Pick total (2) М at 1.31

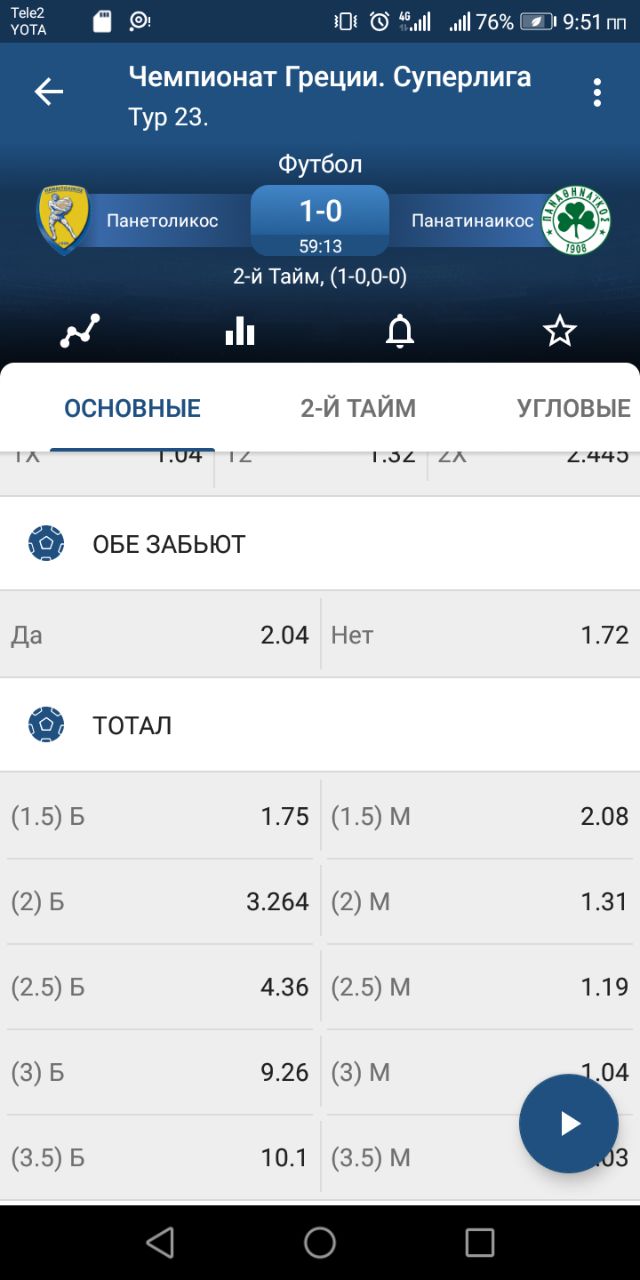(x=480, y=902)
